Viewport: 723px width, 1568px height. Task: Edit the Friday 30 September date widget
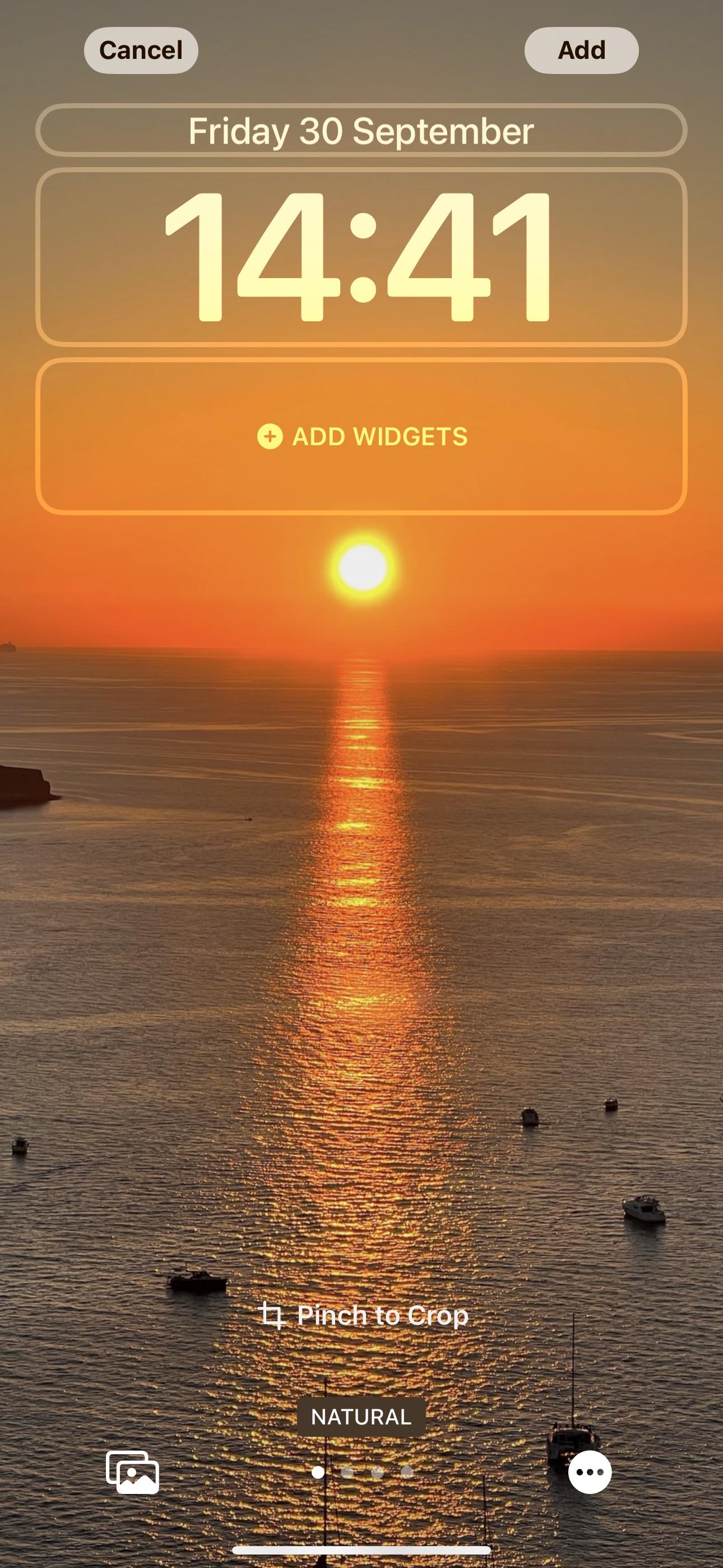coord(361,131)
